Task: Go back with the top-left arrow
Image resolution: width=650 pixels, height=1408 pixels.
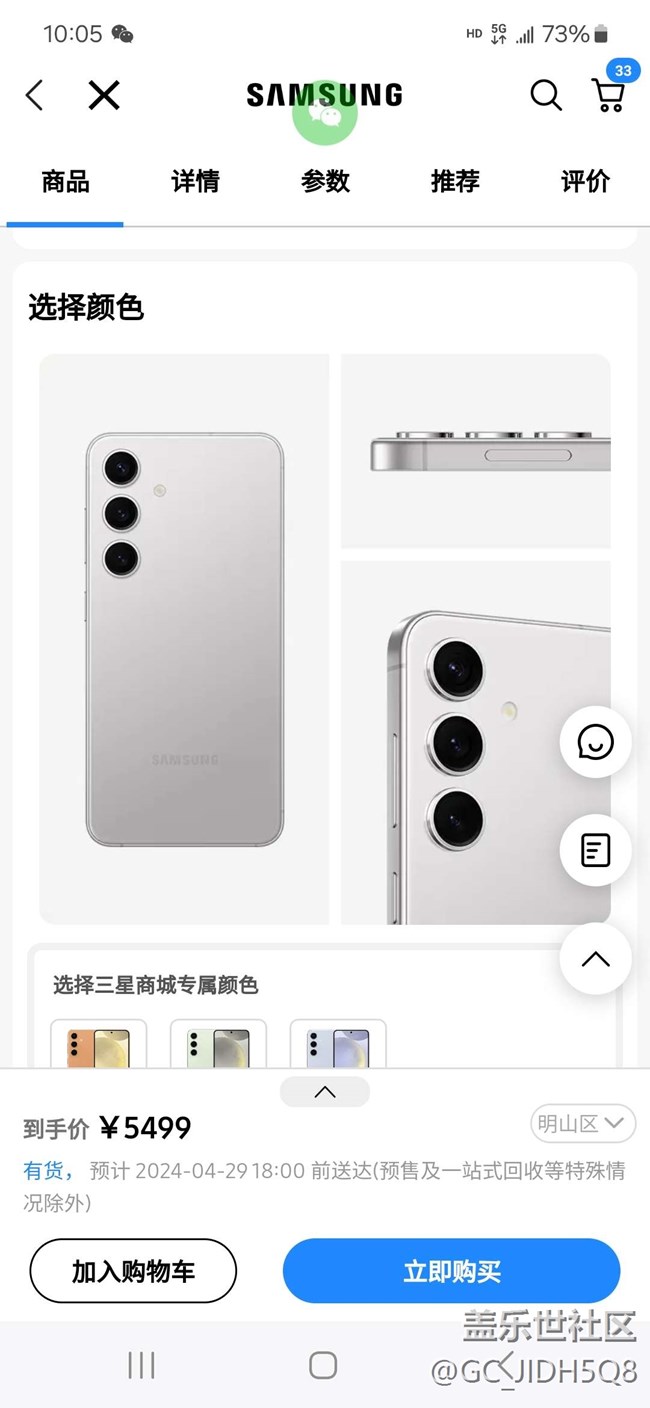Action: coord(35,96)
